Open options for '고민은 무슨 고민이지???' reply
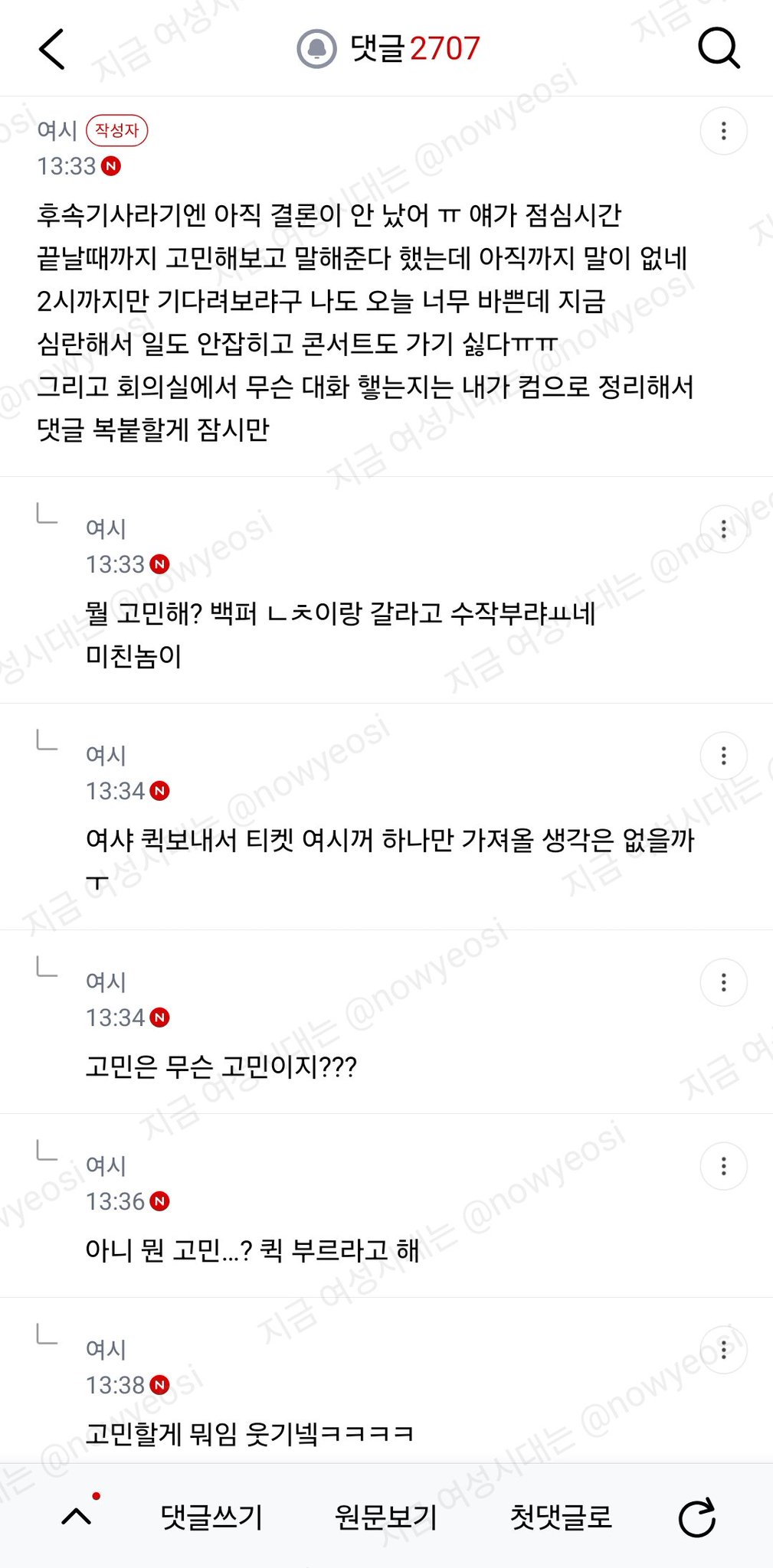 click(723, 982)
